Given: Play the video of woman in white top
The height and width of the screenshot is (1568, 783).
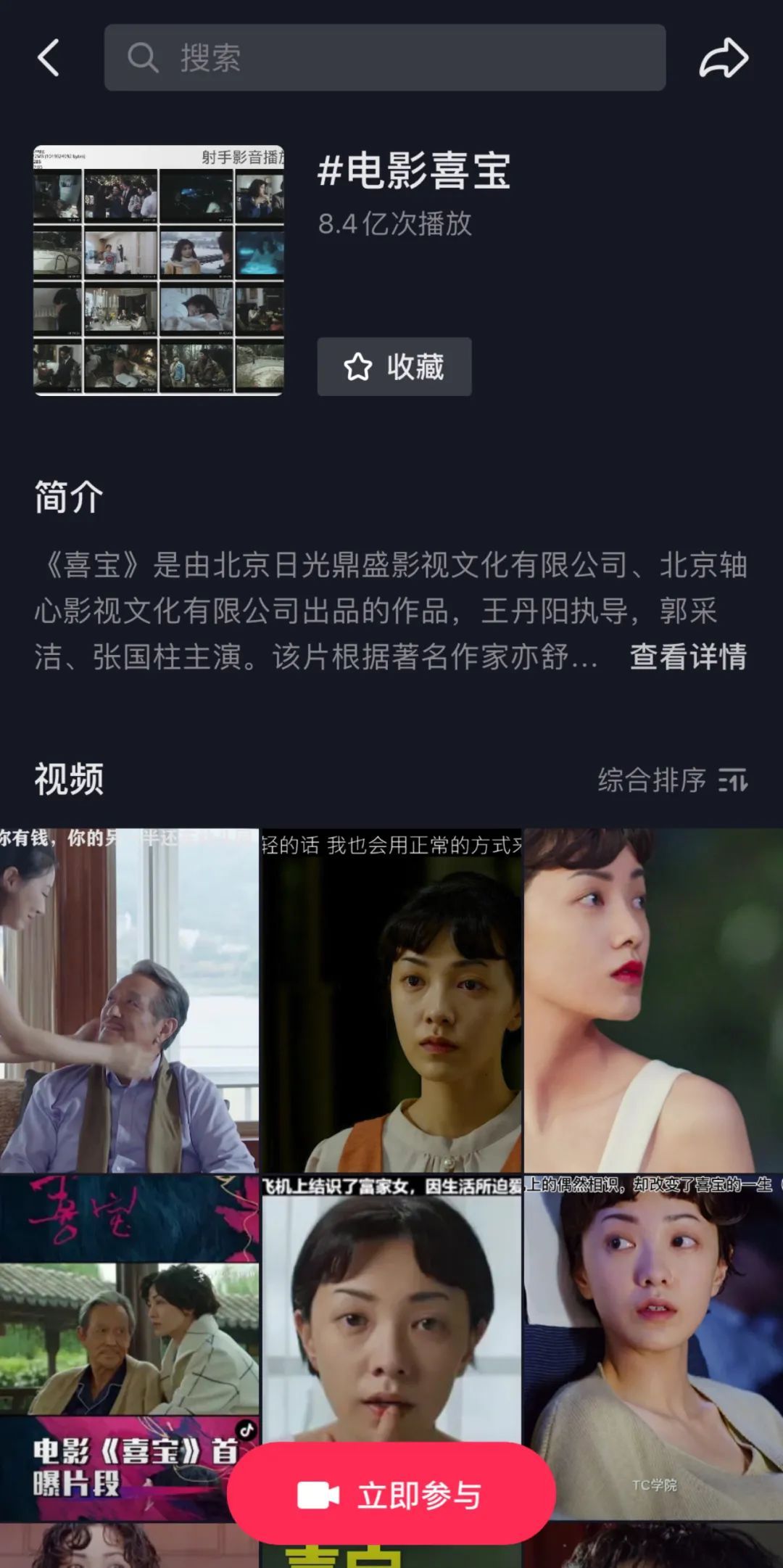Looking at the screenshot, I should [653, 1001].
